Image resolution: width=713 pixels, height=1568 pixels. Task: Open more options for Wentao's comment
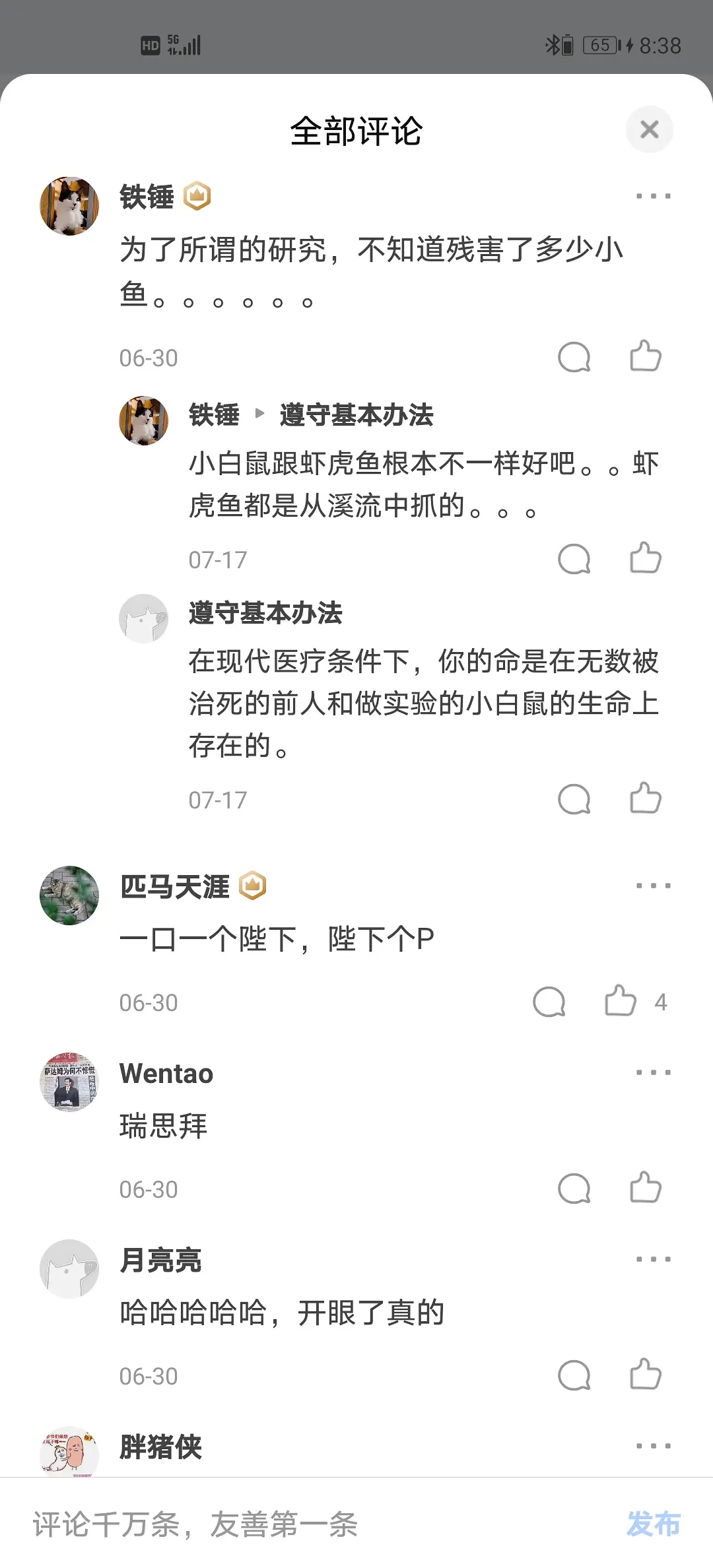[653, 1072]
